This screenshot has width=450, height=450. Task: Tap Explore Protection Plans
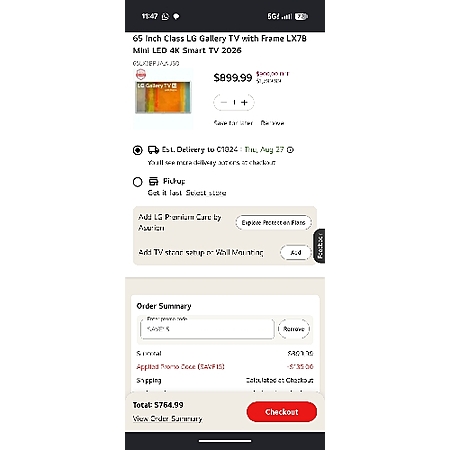pyautogui.click(x=274, y=222)
